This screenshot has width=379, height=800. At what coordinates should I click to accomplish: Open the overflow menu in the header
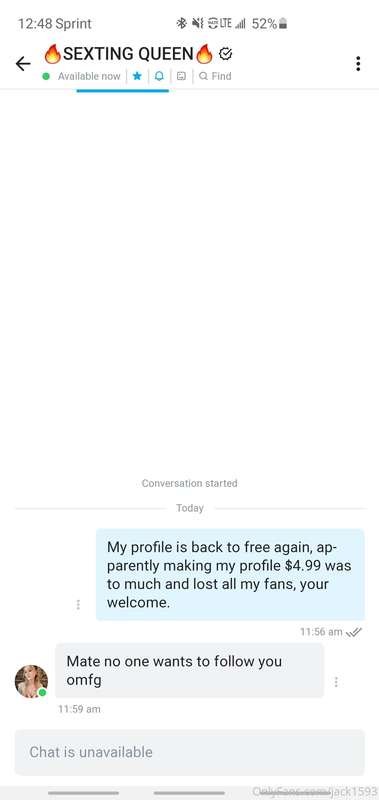point(358,64)
